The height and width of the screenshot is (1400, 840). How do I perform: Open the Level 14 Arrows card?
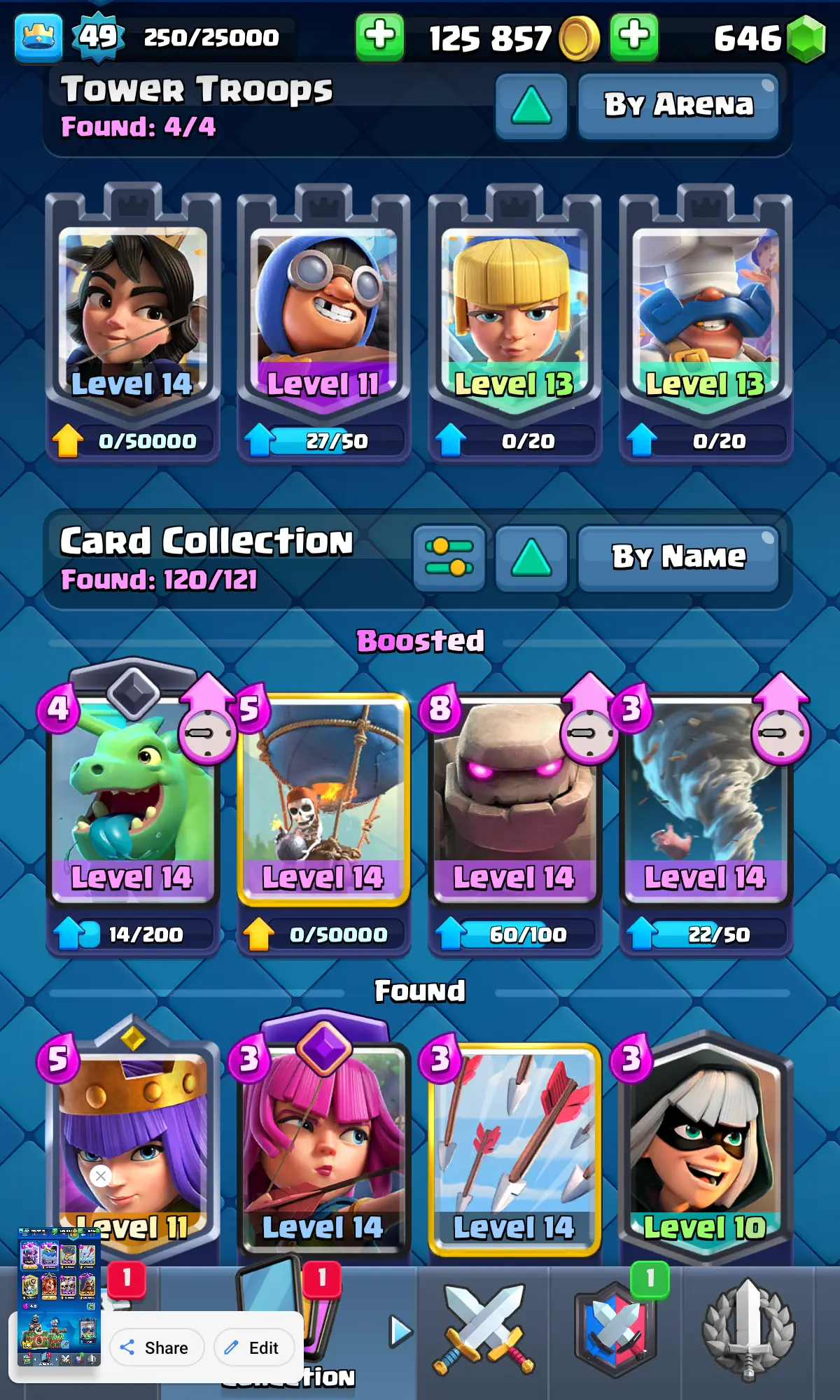tap(514, 1148)
